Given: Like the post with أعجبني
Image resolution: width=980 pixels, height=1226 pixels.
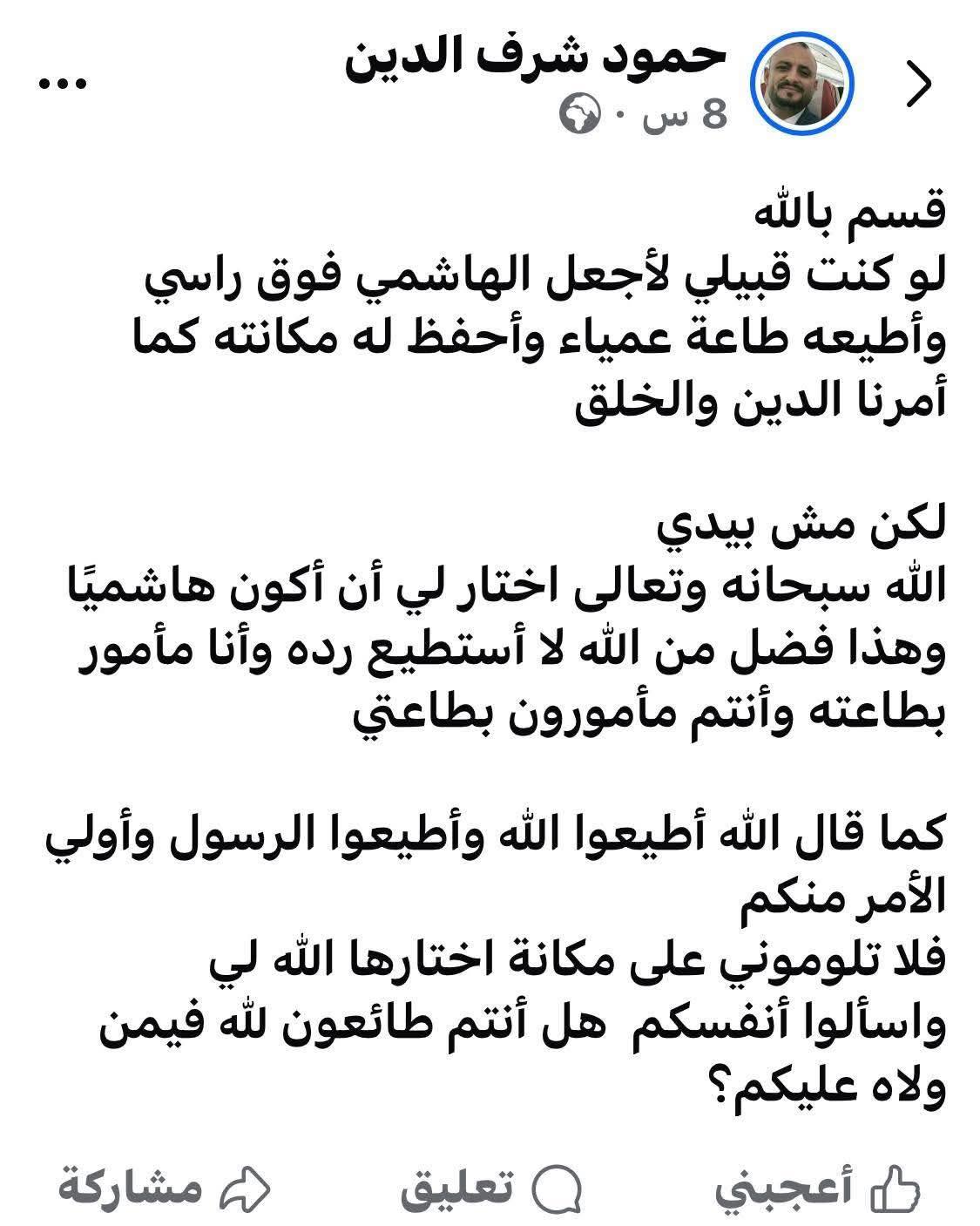Looking at the screenshot, I should (x=817, y=1189).
